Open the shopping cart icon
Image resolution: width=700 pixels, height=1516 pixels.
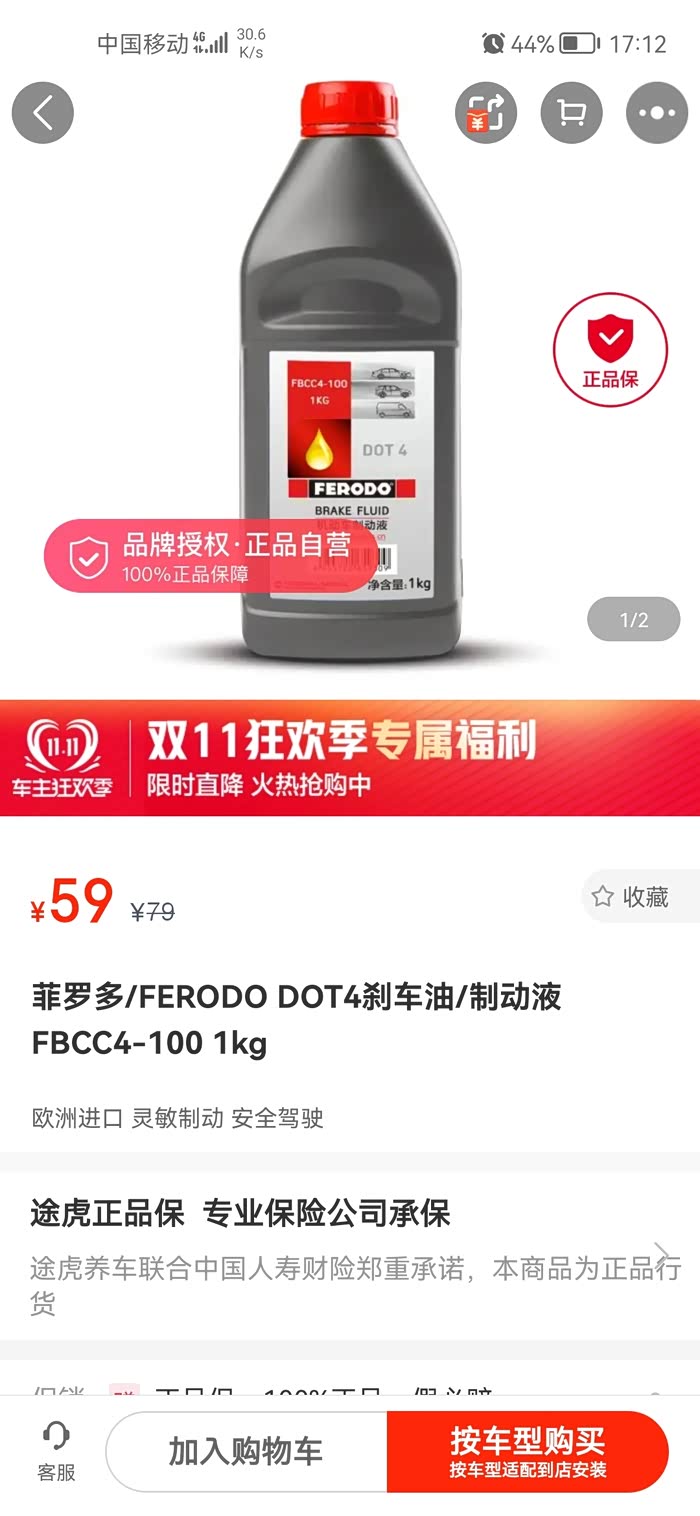pos(572,113)
